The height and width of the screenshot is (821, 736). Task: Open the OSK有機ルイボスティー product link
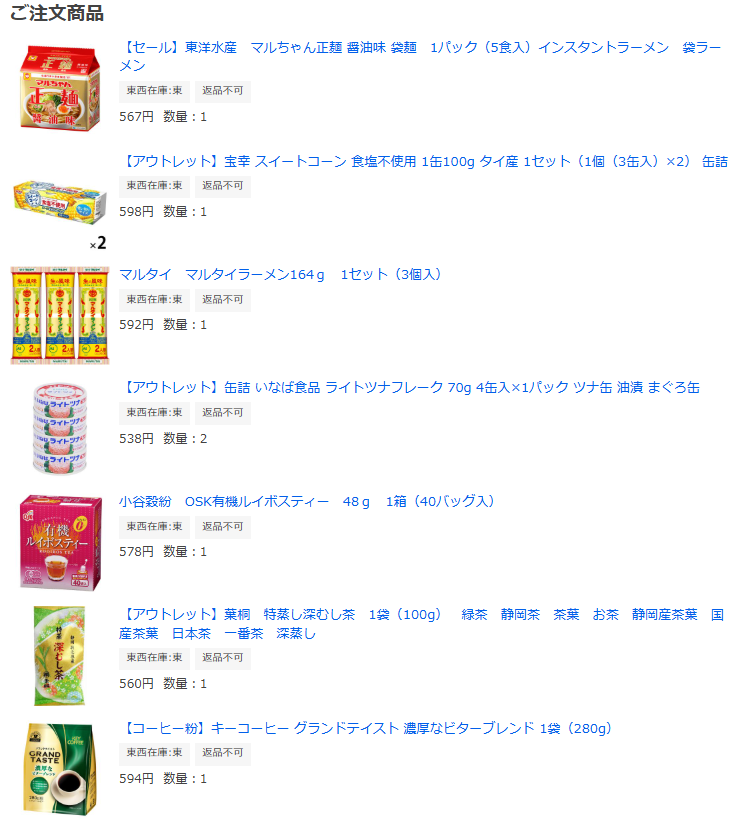(x=307, y=501)
